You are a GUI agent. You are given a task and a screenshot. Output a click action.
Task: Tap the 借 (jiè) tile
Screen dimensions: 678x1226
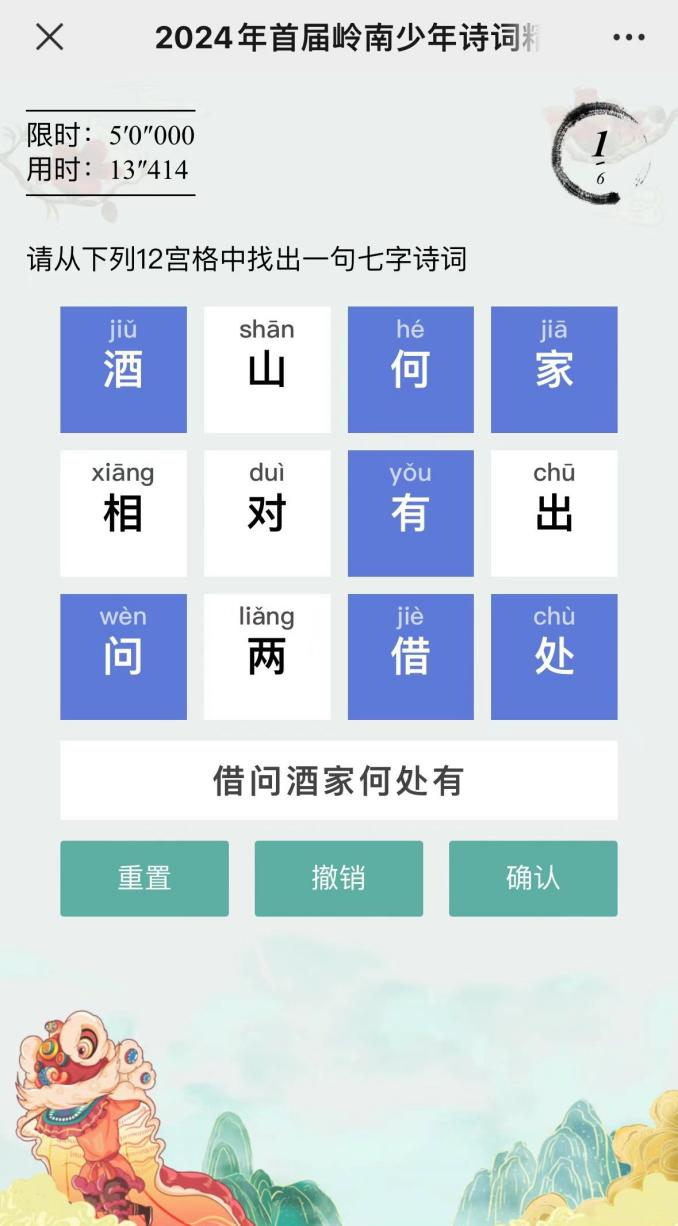pos(410,657)
